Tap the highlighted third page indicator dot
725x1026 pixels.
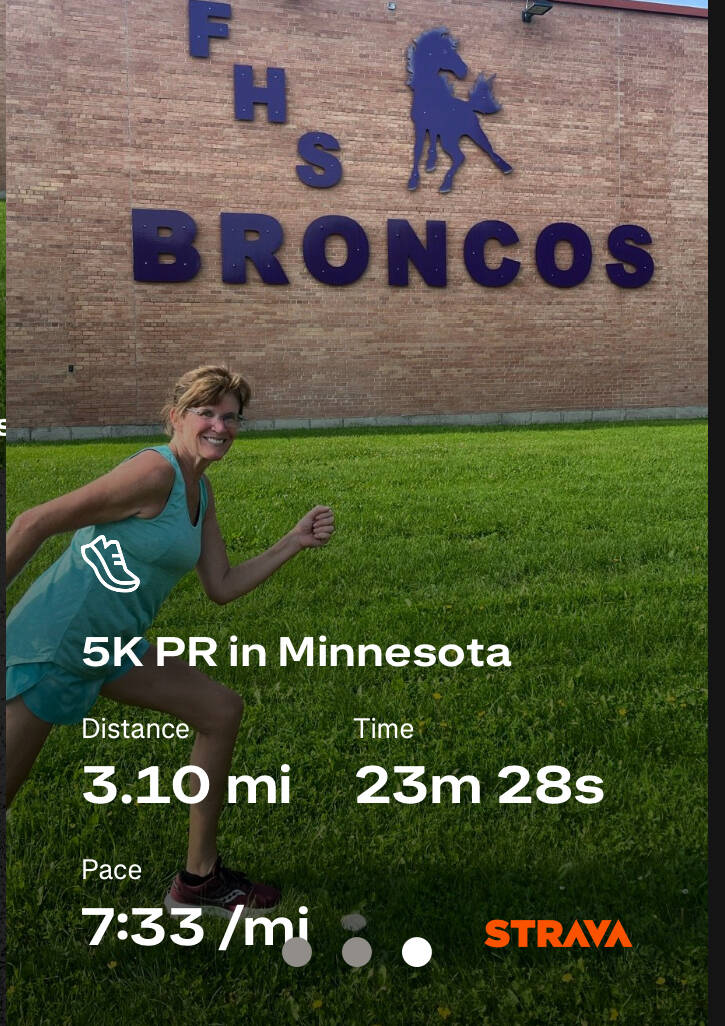tap(417, 951)
